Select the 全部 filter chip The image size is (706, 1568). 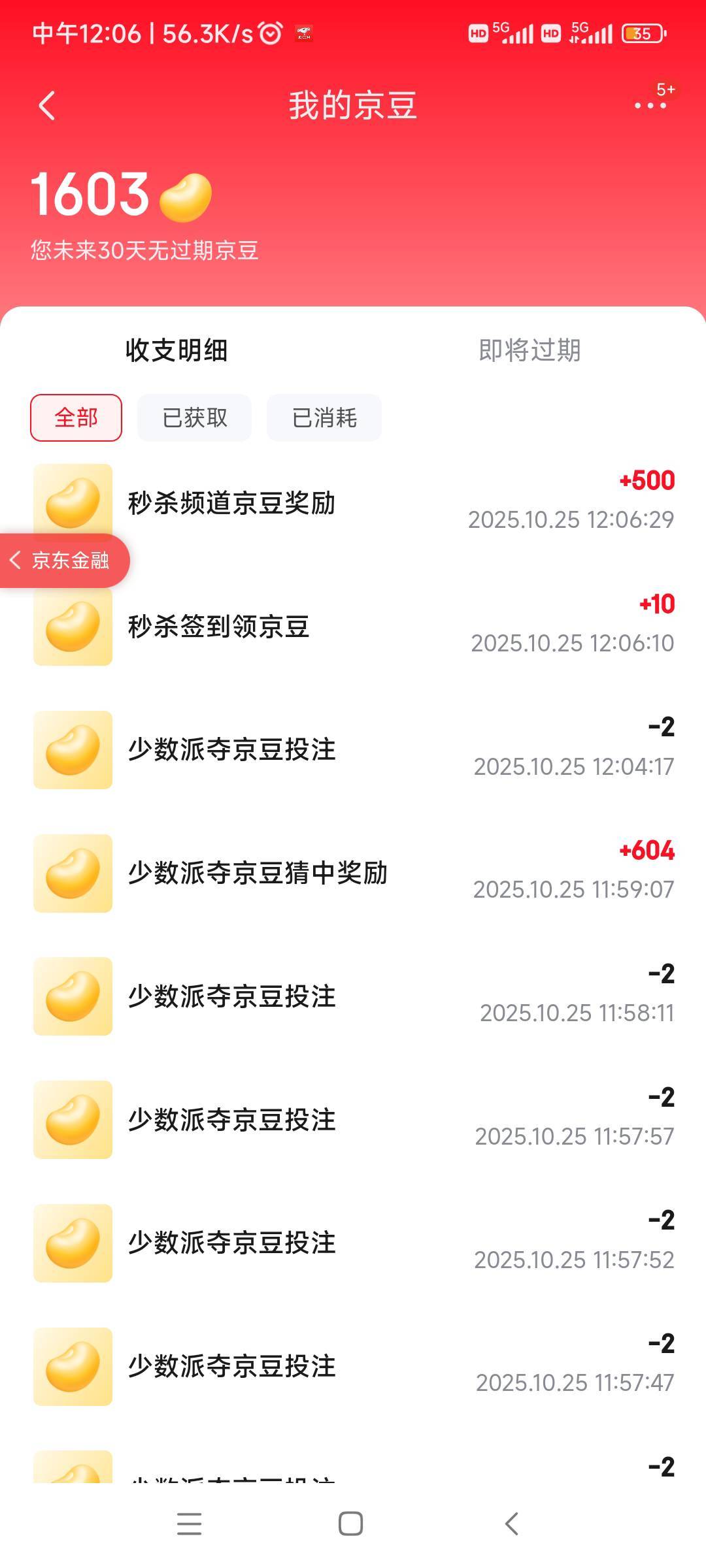click(x=76, y=417)
